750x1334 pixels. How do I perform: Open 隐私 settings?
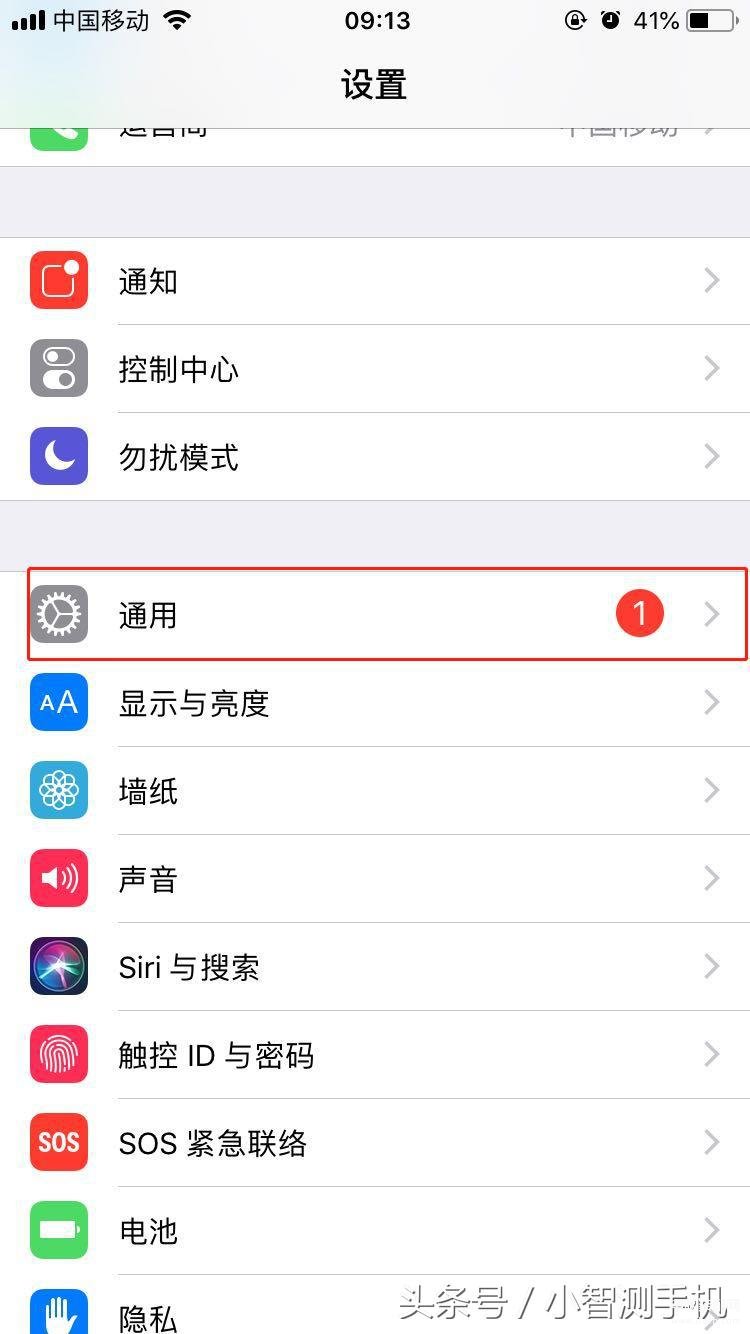[375, 1305]
